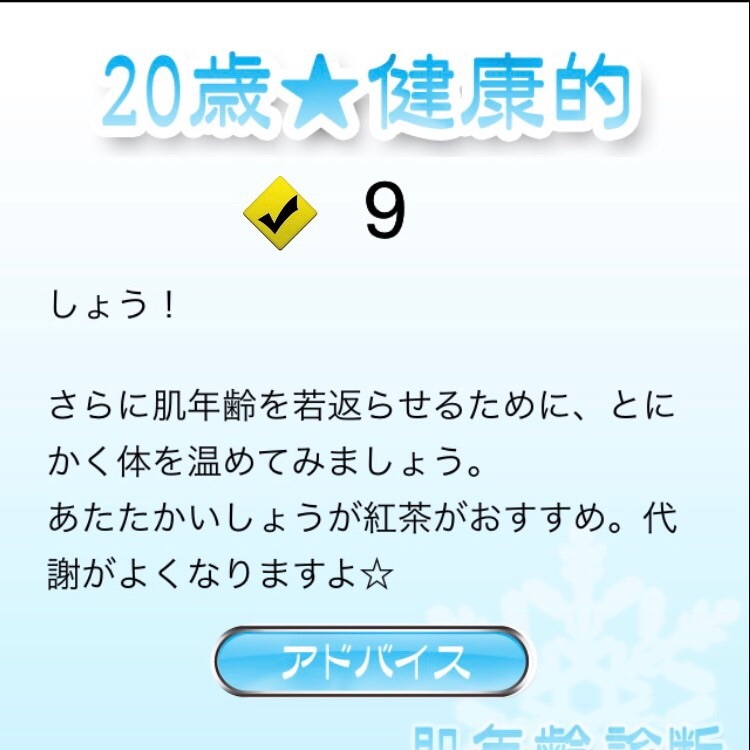Tap the アドバイス button

[x=371, y=661]
